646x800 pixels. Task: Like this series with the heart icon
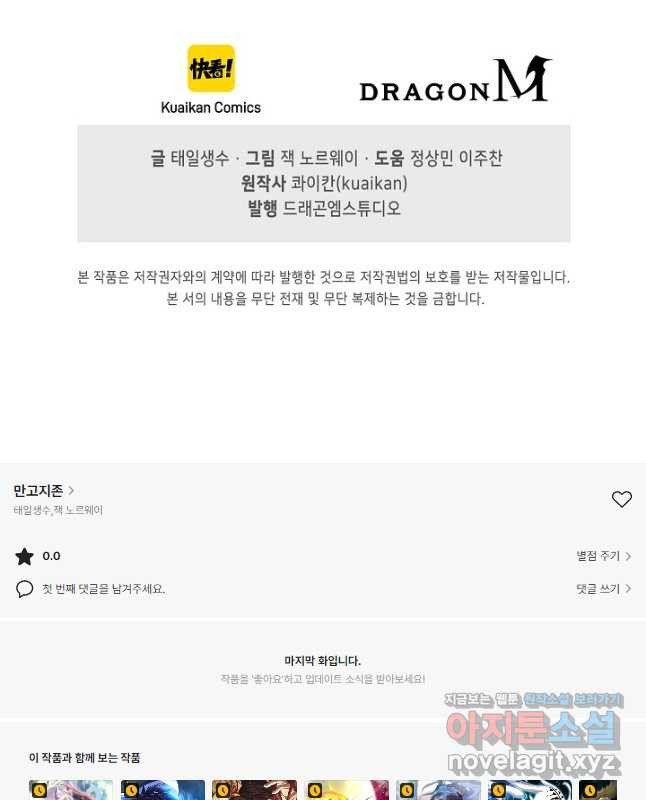(x=621, y=499)
